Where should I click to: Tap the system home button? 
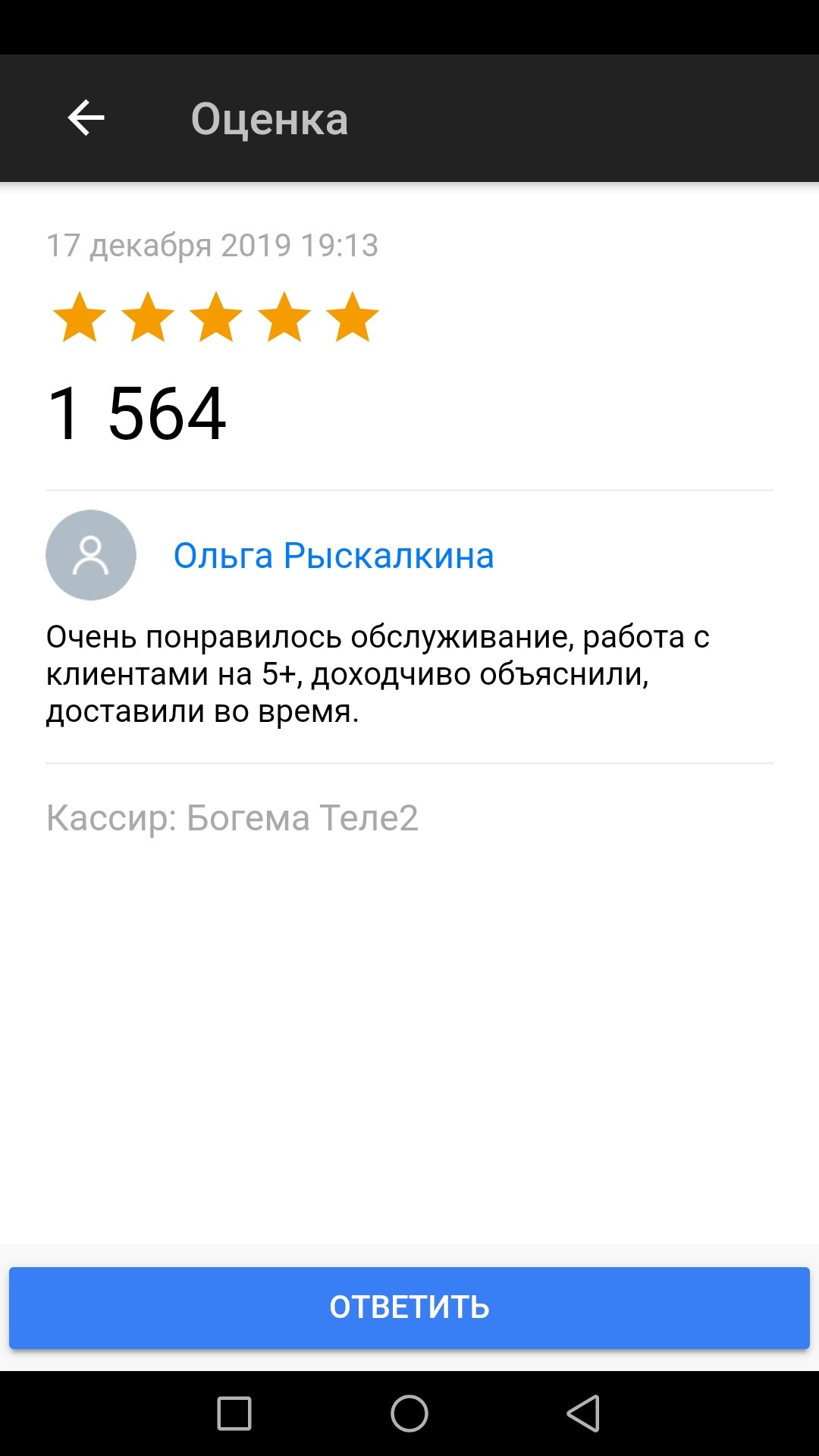(409, 1414)
